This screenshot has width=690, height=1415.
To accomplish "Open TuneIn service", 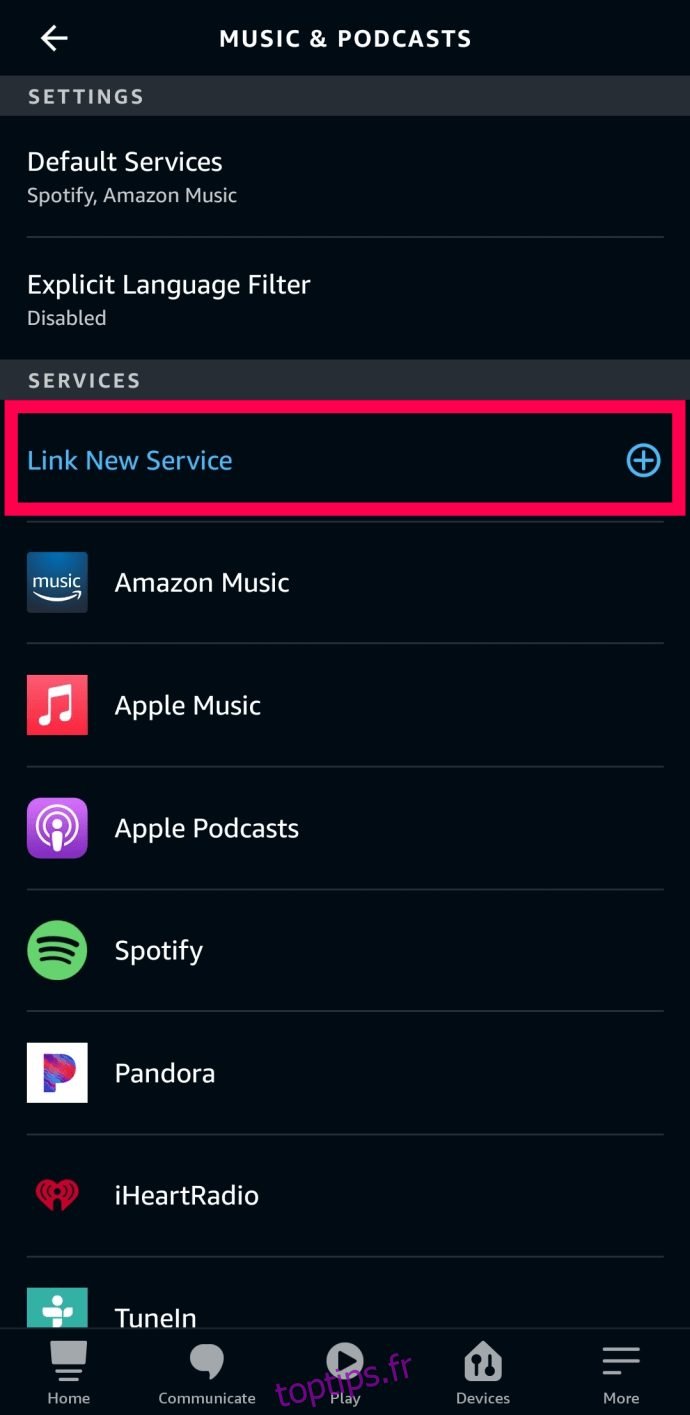I will click(x=345, y=1293).
